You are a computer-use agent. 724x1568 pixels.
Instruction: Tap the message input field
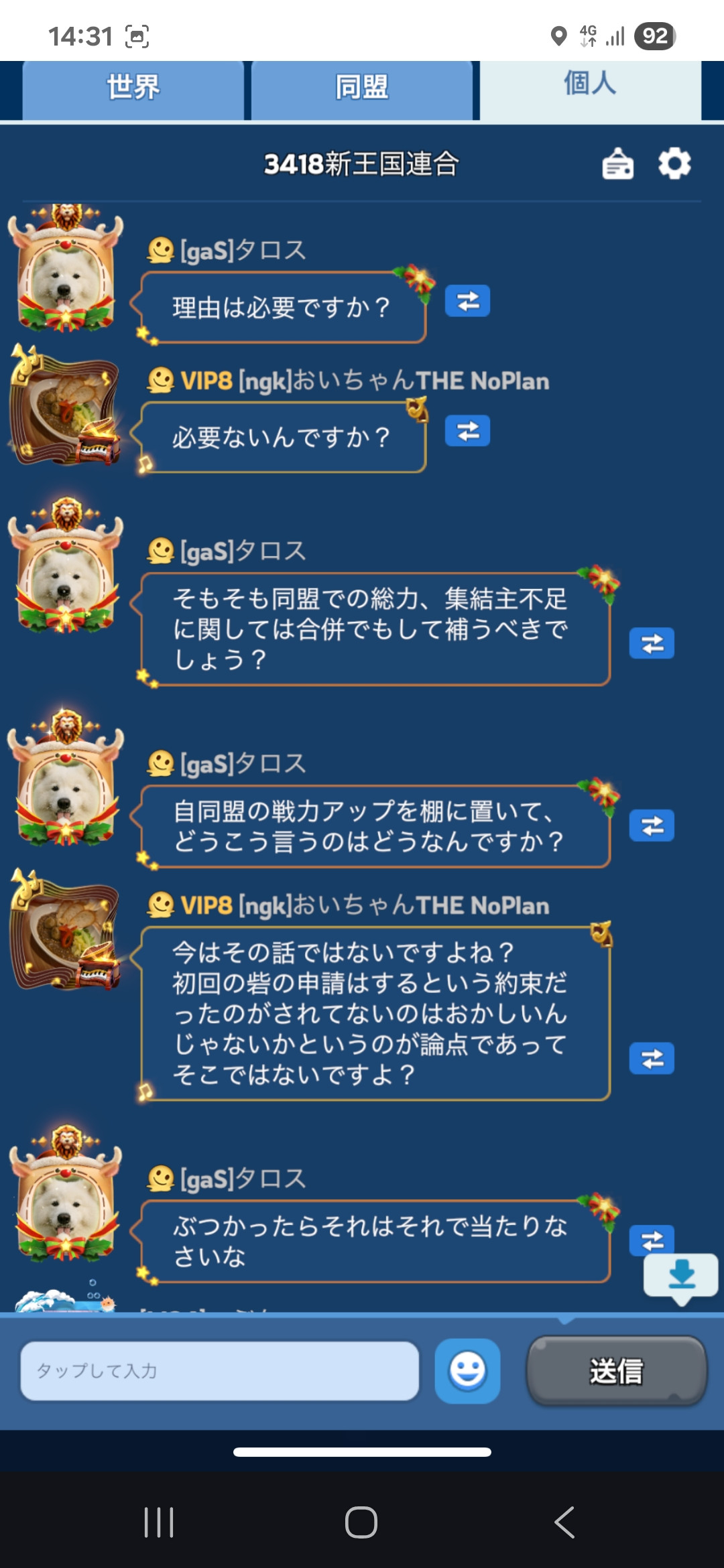pos(220,1371)
